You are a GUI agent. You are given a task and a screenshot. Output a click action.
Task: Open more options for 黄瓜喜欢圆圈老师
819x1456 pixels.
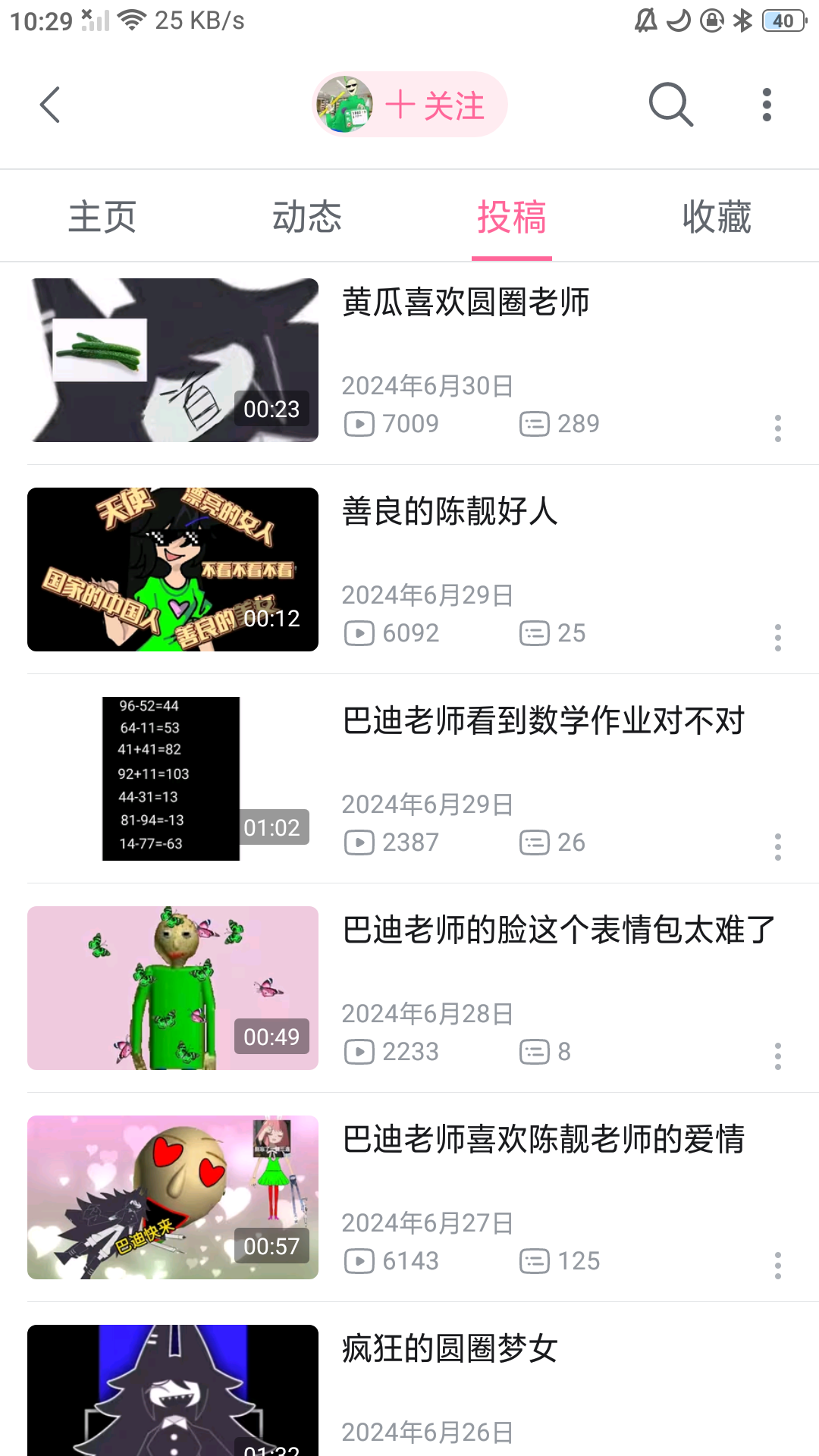pos(777,428)
